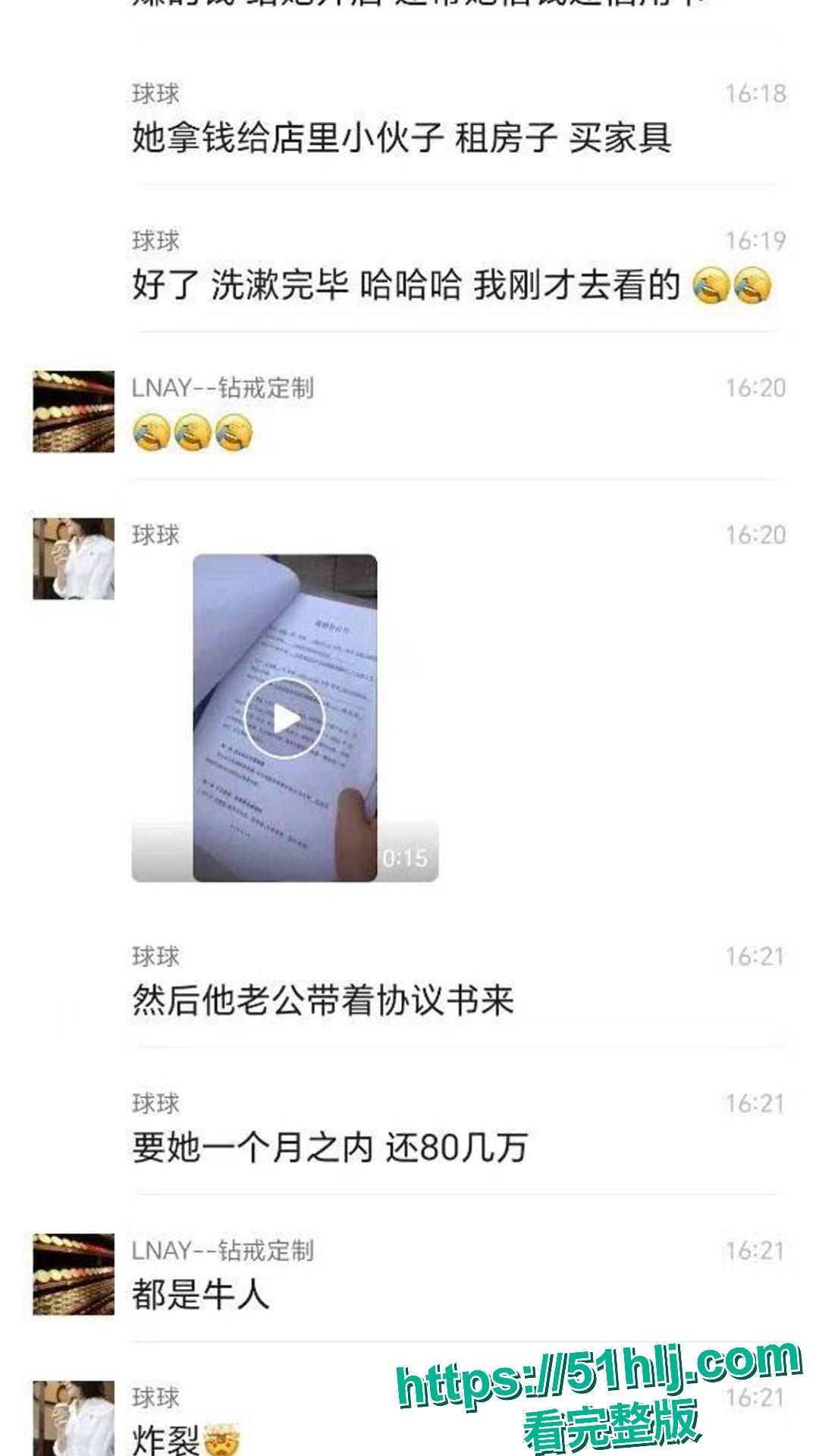
Task: Open 球球's profile avatar next to the video message
Action: (72, 561)
